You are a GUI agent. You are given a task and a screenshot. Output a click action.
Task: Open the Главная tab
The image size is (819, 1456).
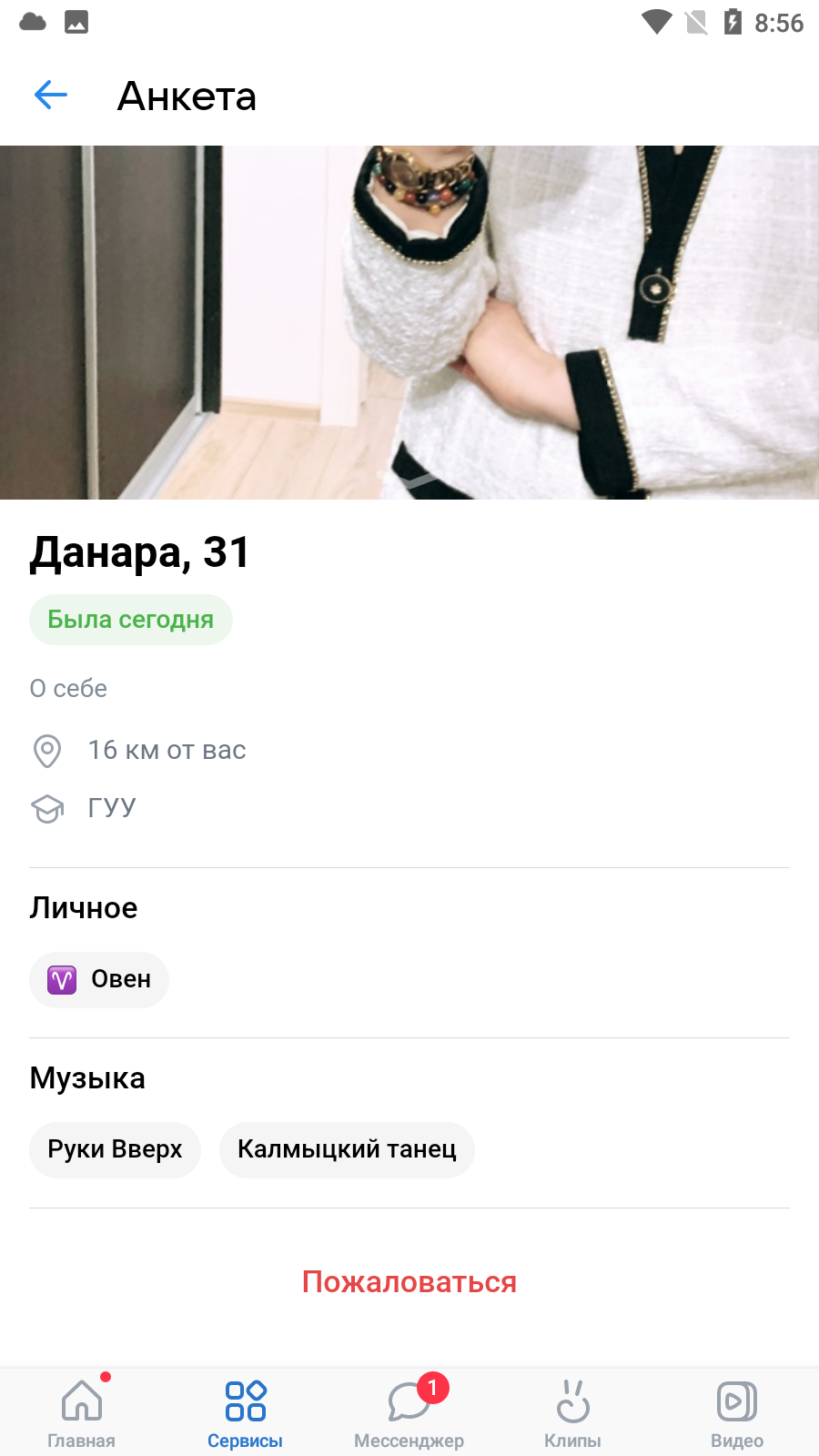[82, 1412]
